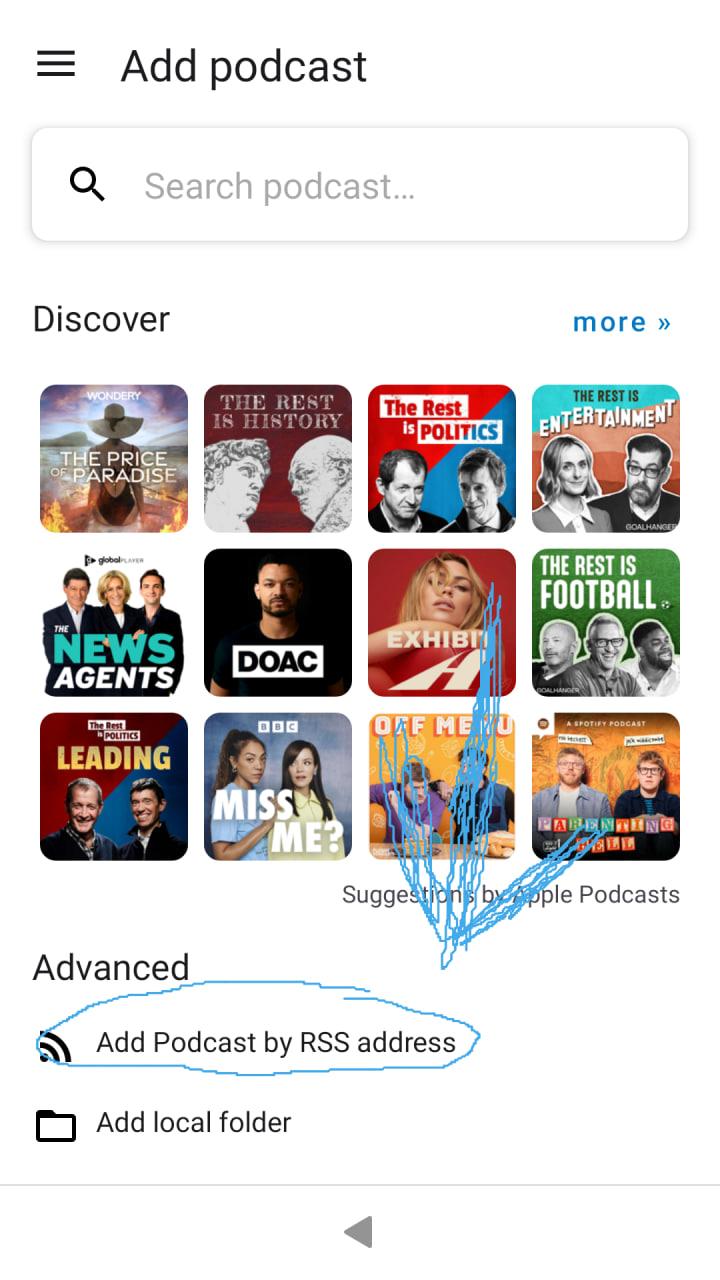Go back with the system back button
Image resolution: width=720 pixels, height=1280 pixels.
pos(359,1233)
